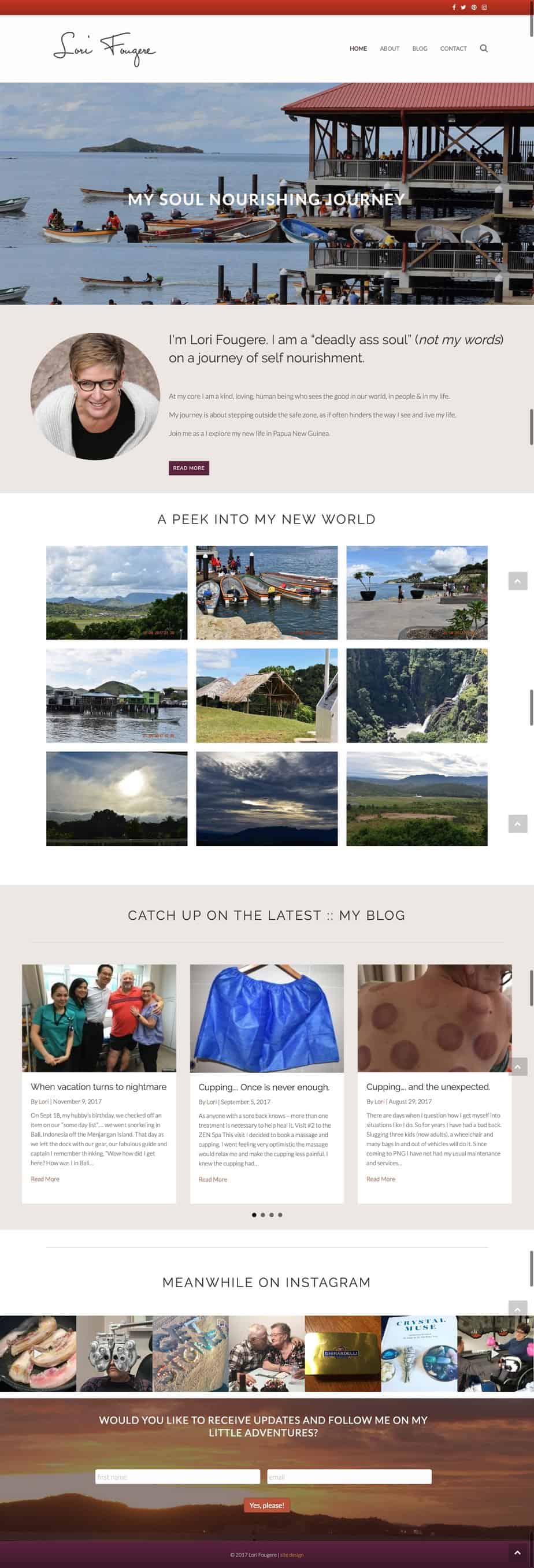View the thatched huts gallery photo
This screenshot has width=534, height=1568.
tap(266, 695)
